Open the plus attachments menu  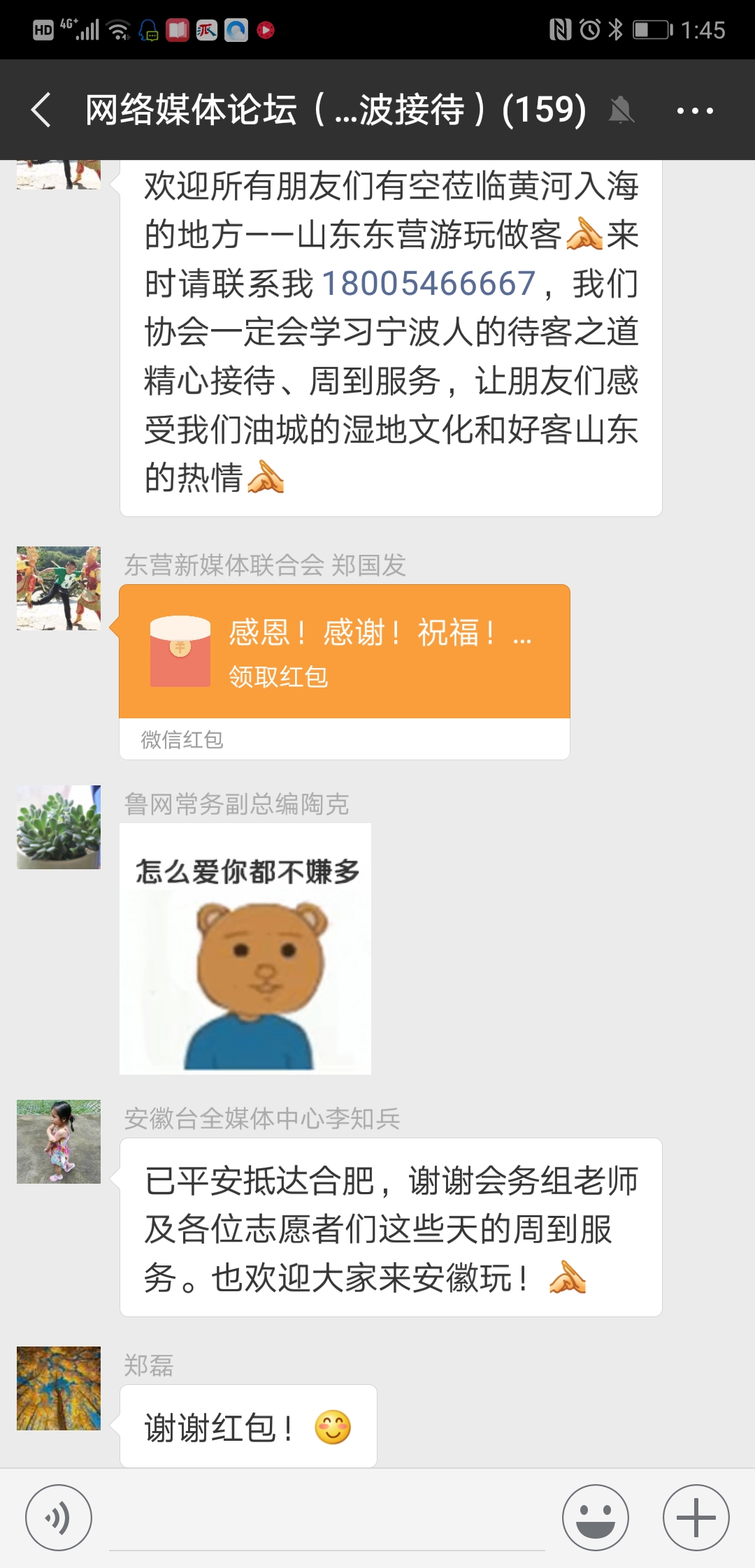[696, 1518]
